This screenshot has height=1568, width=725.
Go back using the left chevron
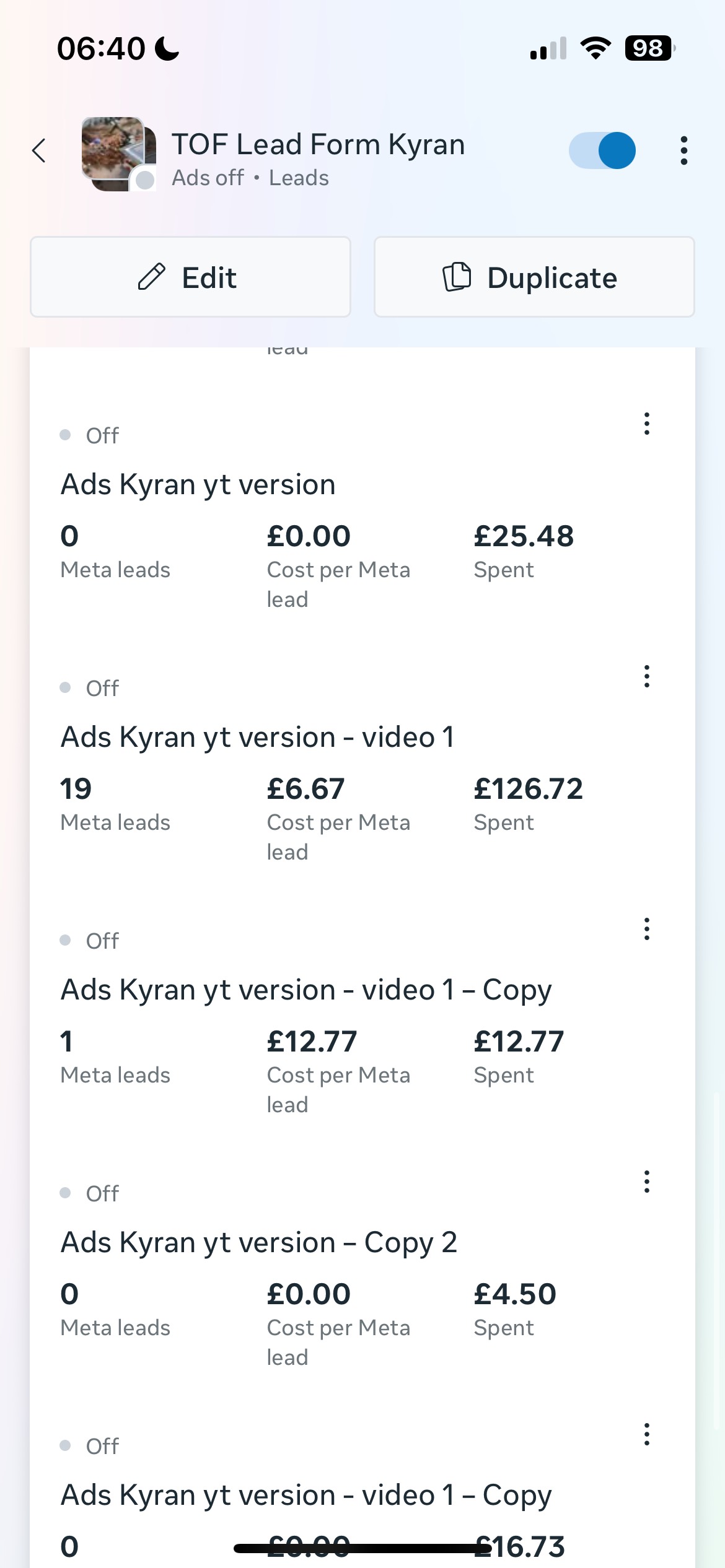point(38,150)
